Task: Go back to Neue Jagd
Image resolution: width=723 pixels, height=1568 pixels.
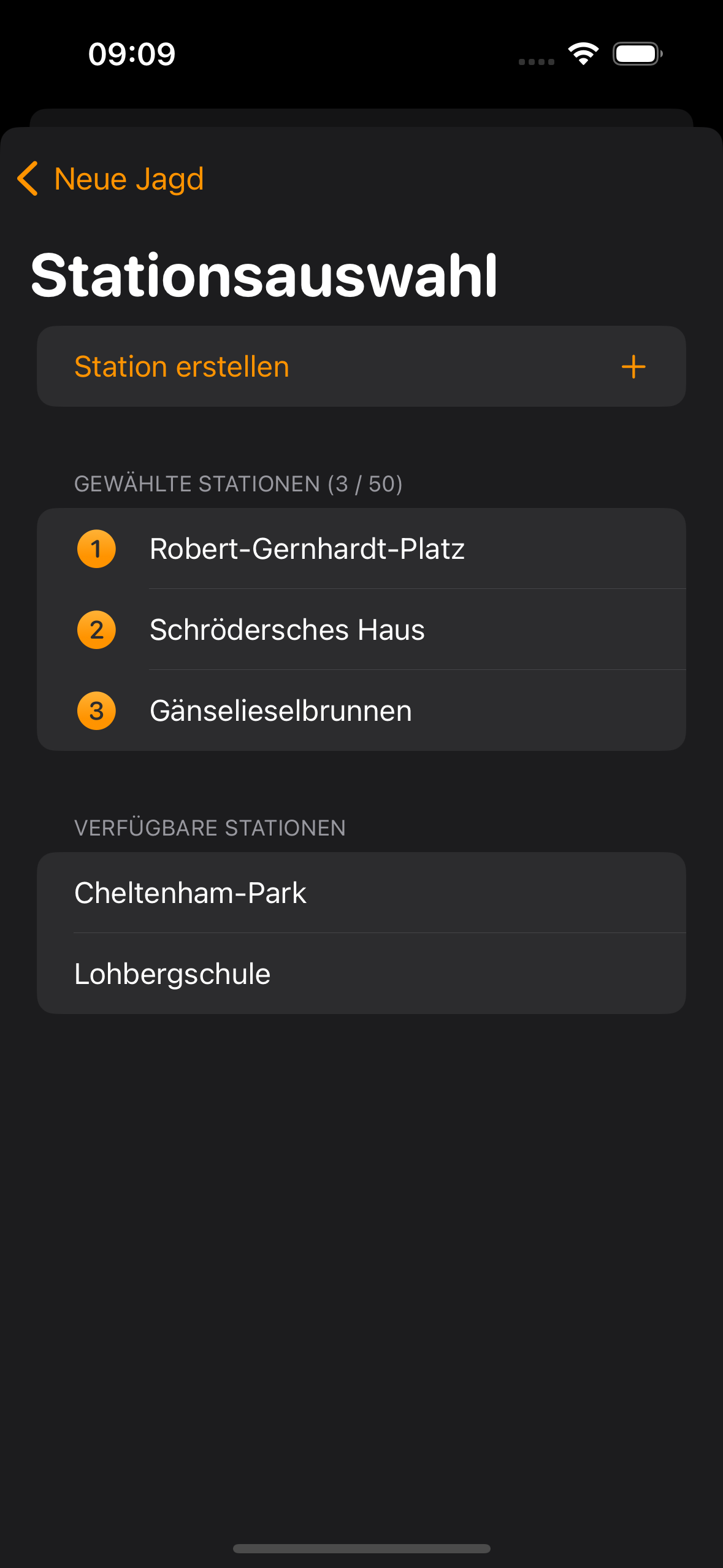Action: coord(112,179)
